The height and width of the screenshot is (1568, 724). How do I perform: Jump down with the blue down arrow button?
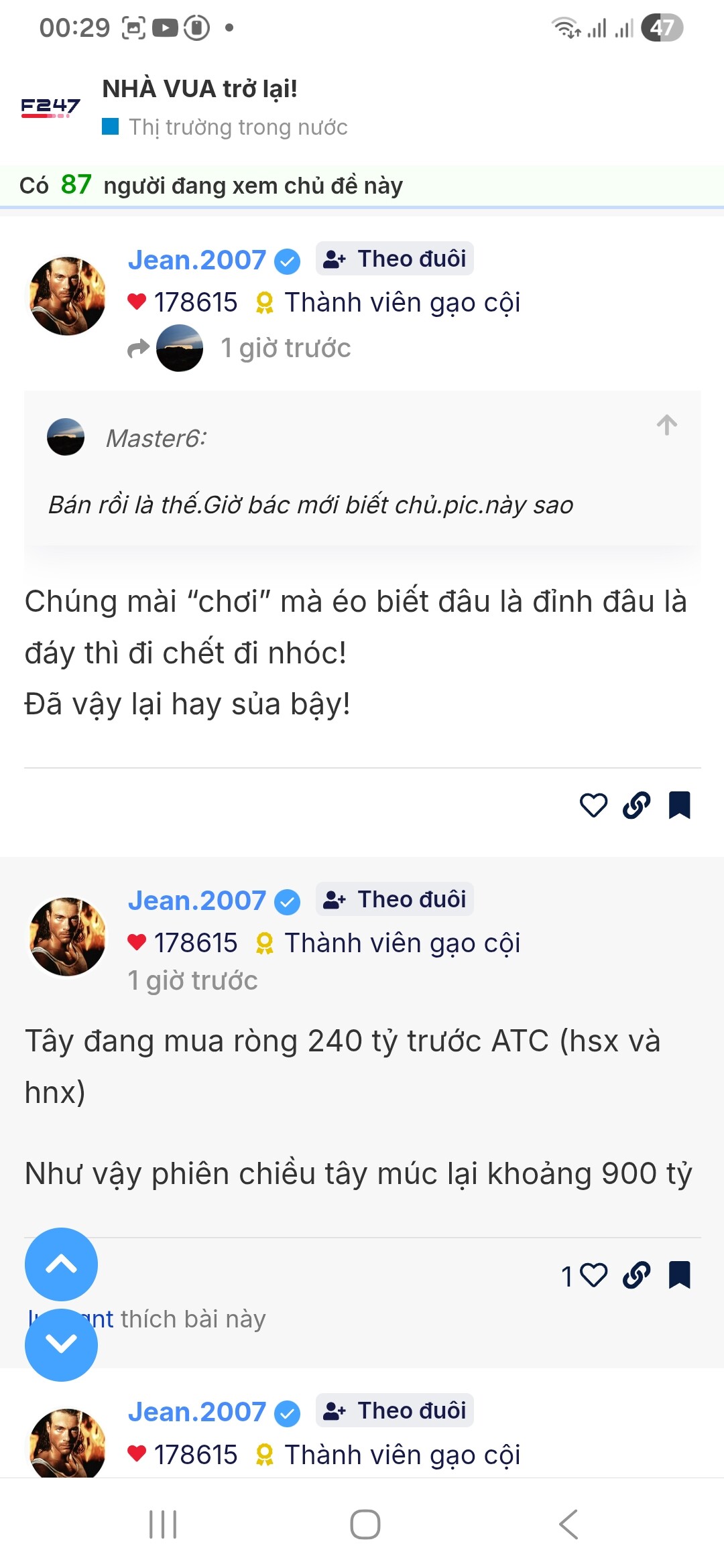tap(61, 1344)
